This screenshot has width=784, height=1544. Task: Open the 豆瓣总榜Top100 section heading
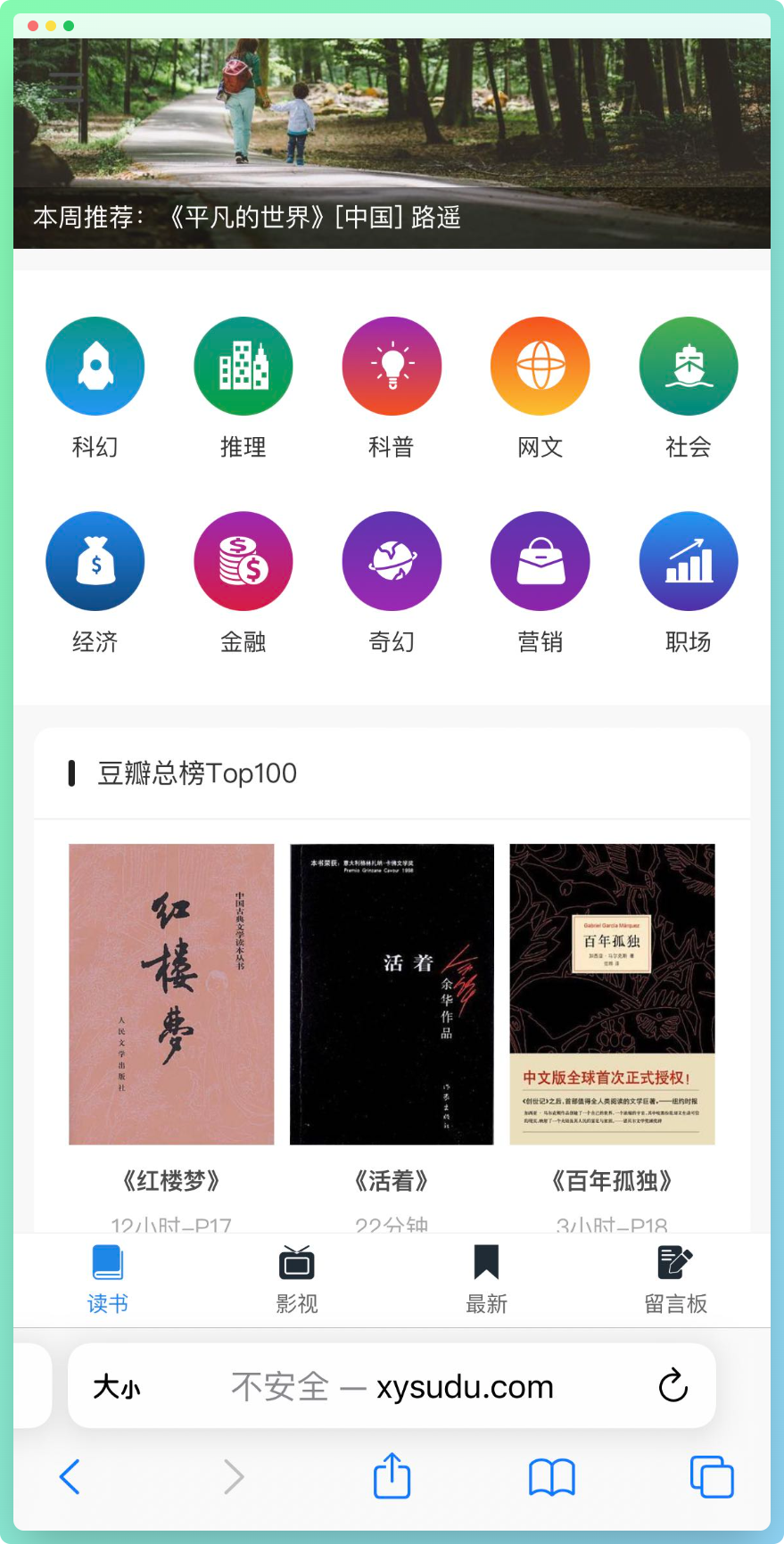tap(197, 773)
